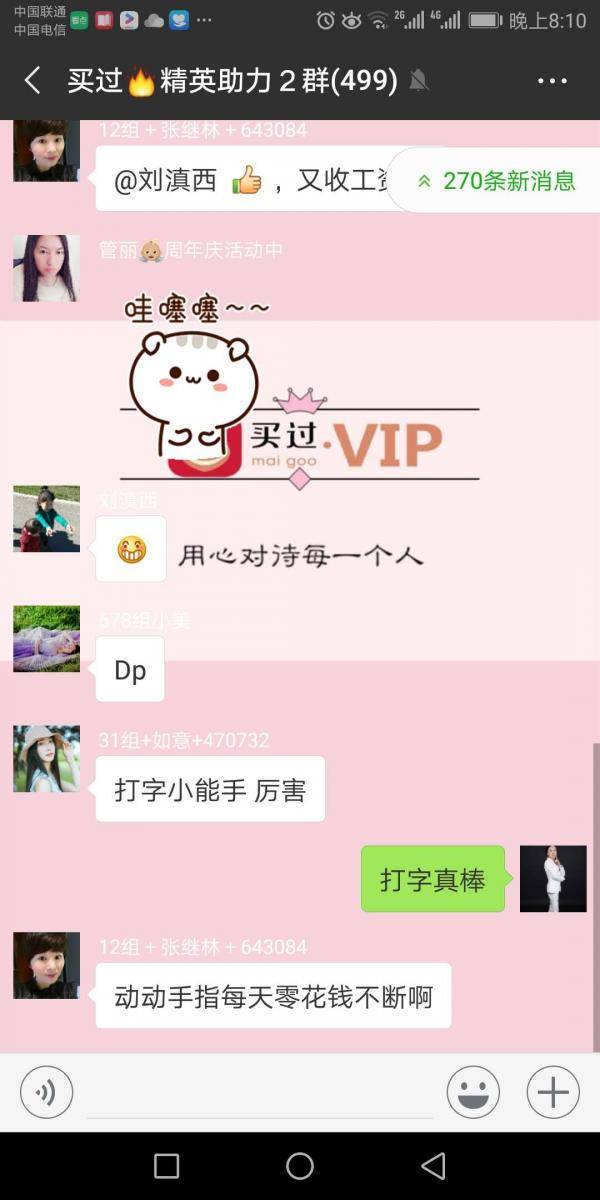This screenshot has width=600, height=1200.
Task: Go back from the group chat
Action: 32,81
